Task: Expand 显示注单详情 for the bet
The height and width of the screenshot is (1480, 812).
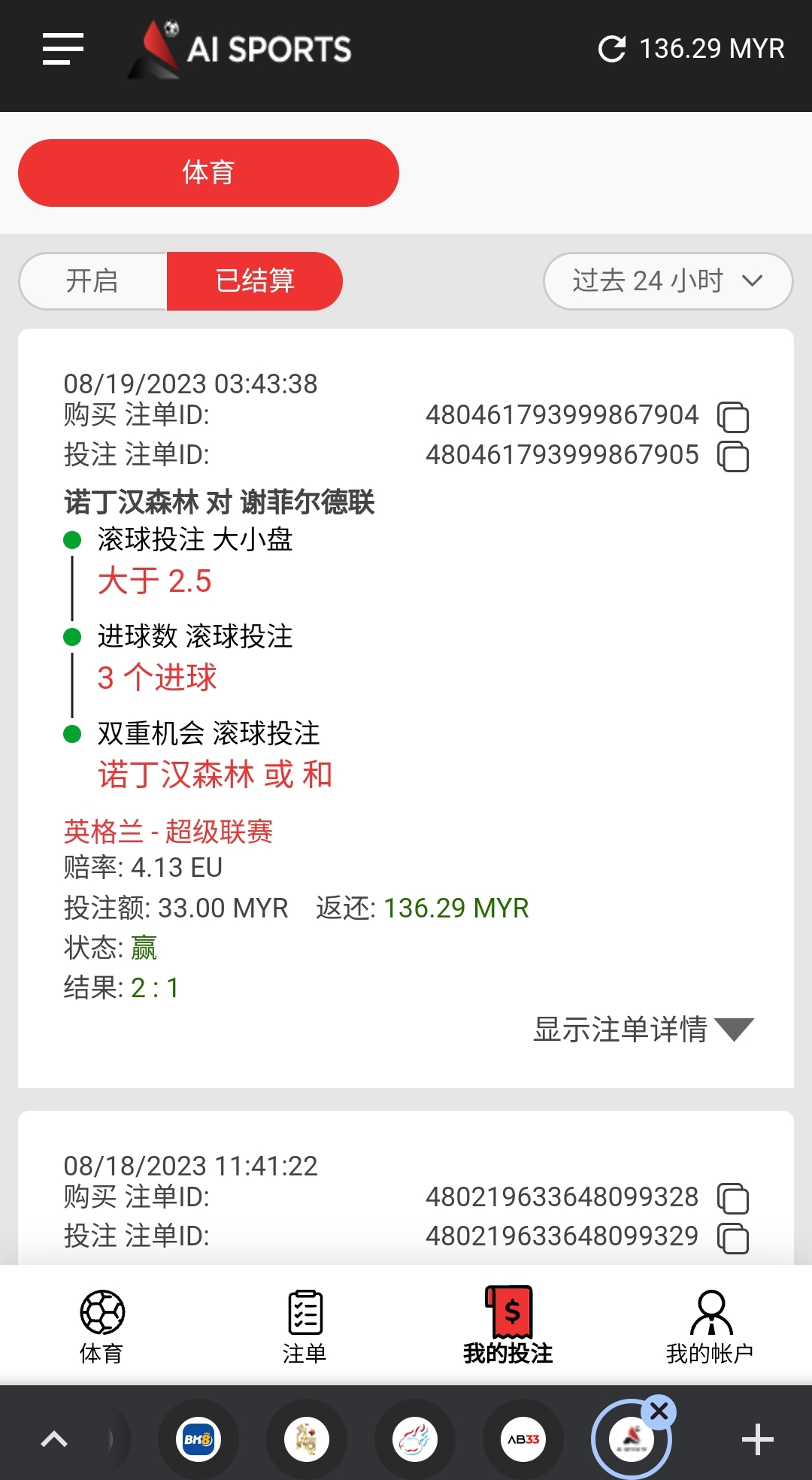Action: click(x=643, y=1029)
